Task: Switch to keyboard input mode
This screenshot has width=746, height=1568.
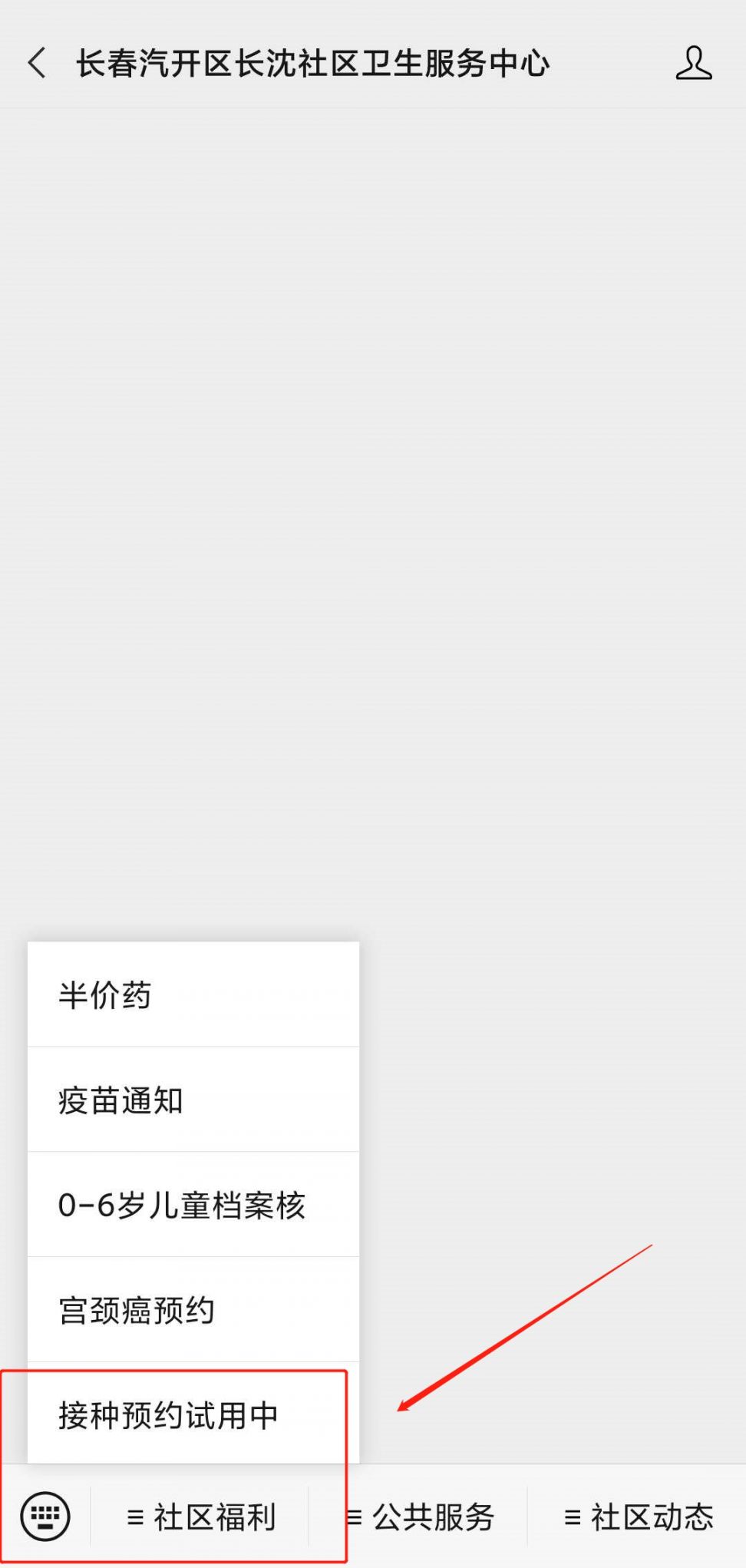Action: [45, 1517]
